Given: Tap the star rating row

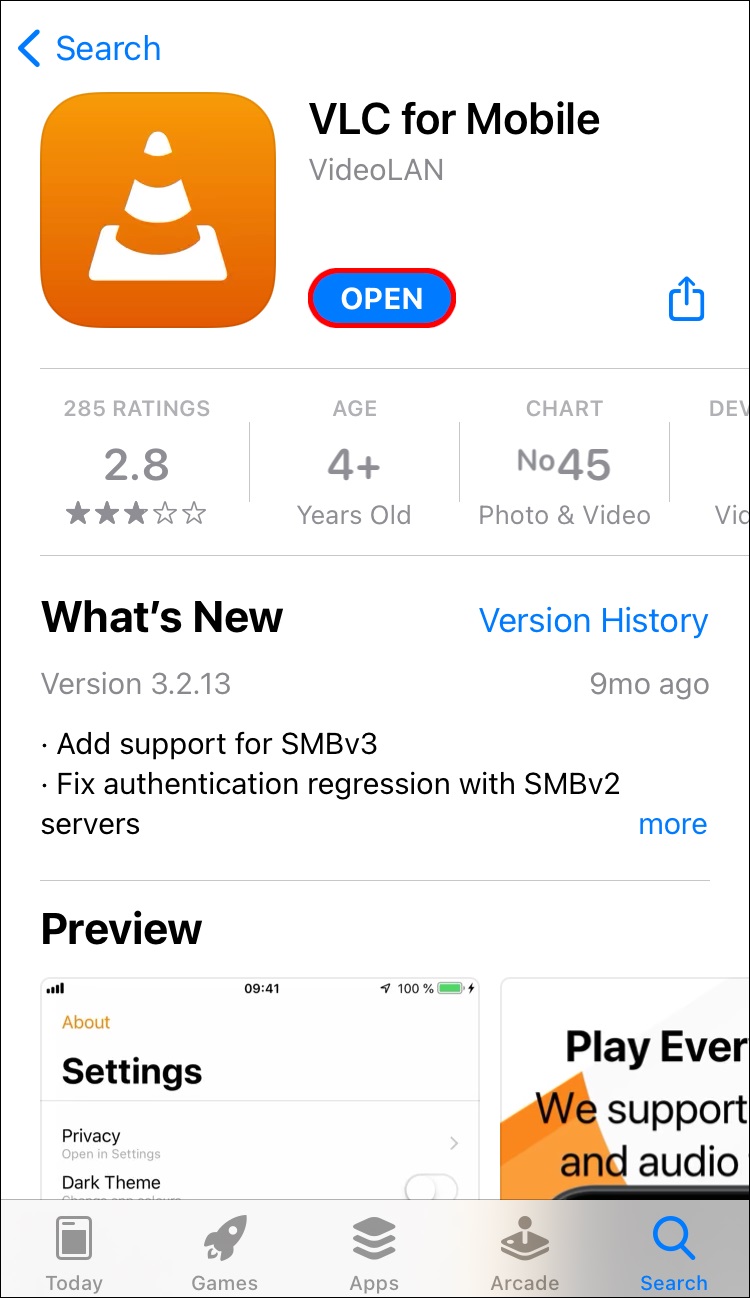Looking at the screenshot, I should pos(136,514).
